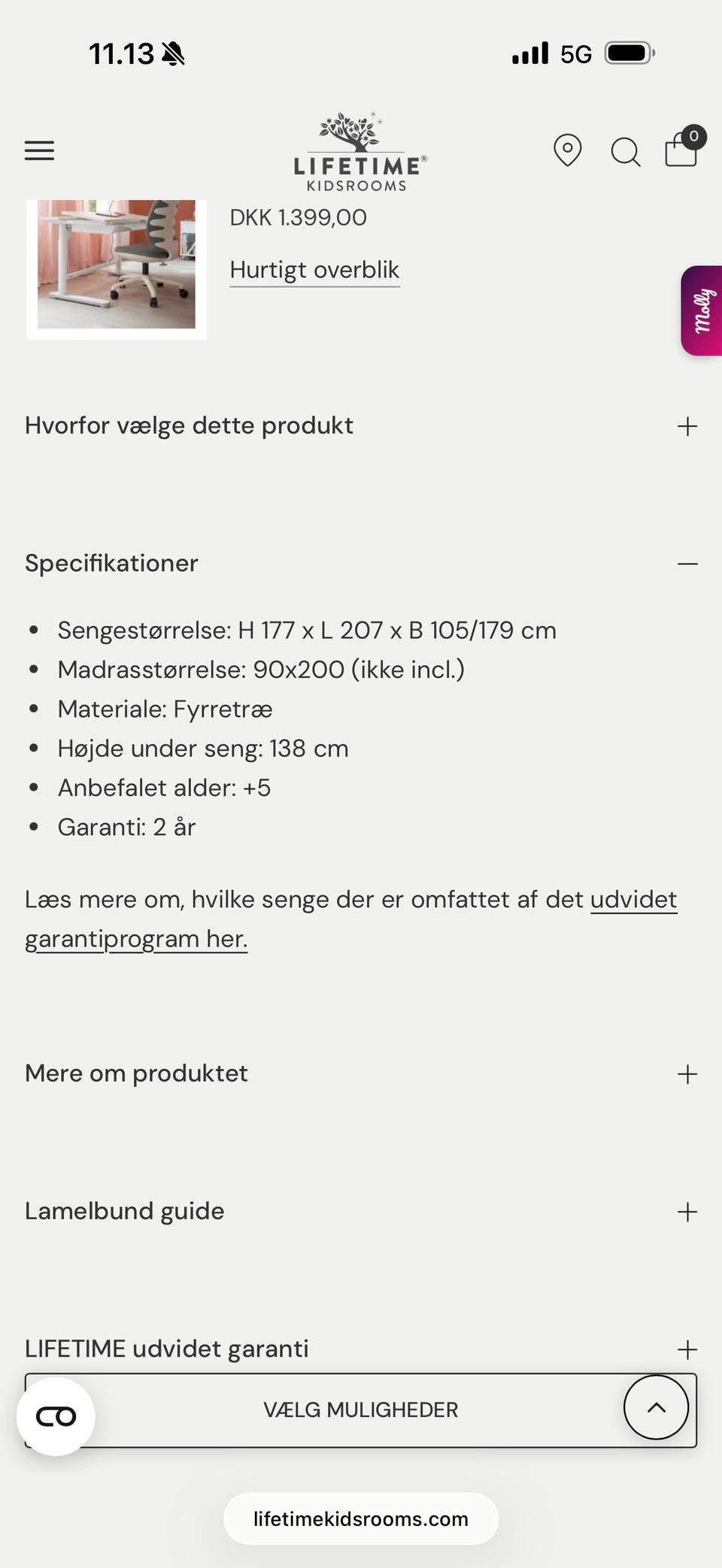Screen dimensions: 722x1568
Task: Open the hamburger menu
Action: pos(39,151)
